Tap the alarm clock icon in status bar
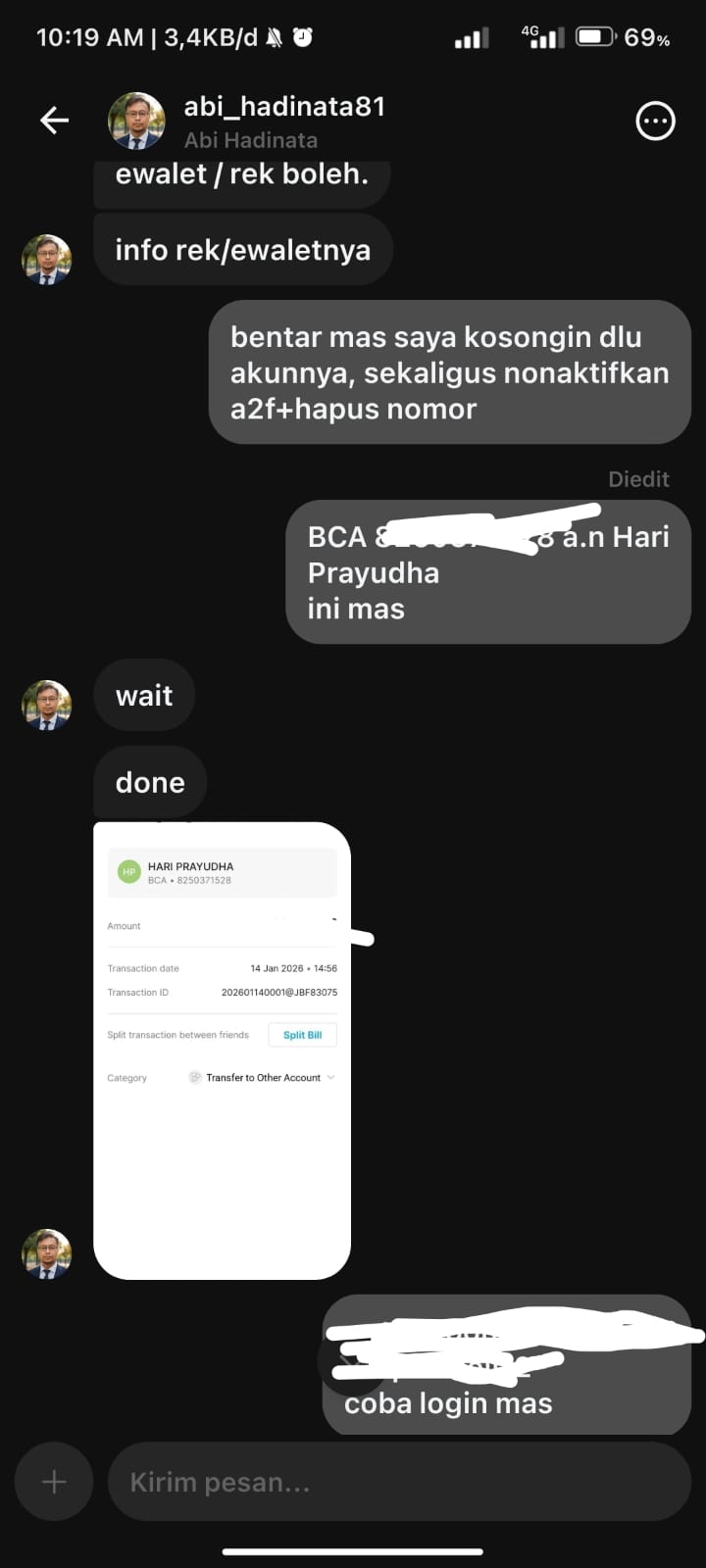This screenshot has height=1568, width=706. [x=304, y=36]
